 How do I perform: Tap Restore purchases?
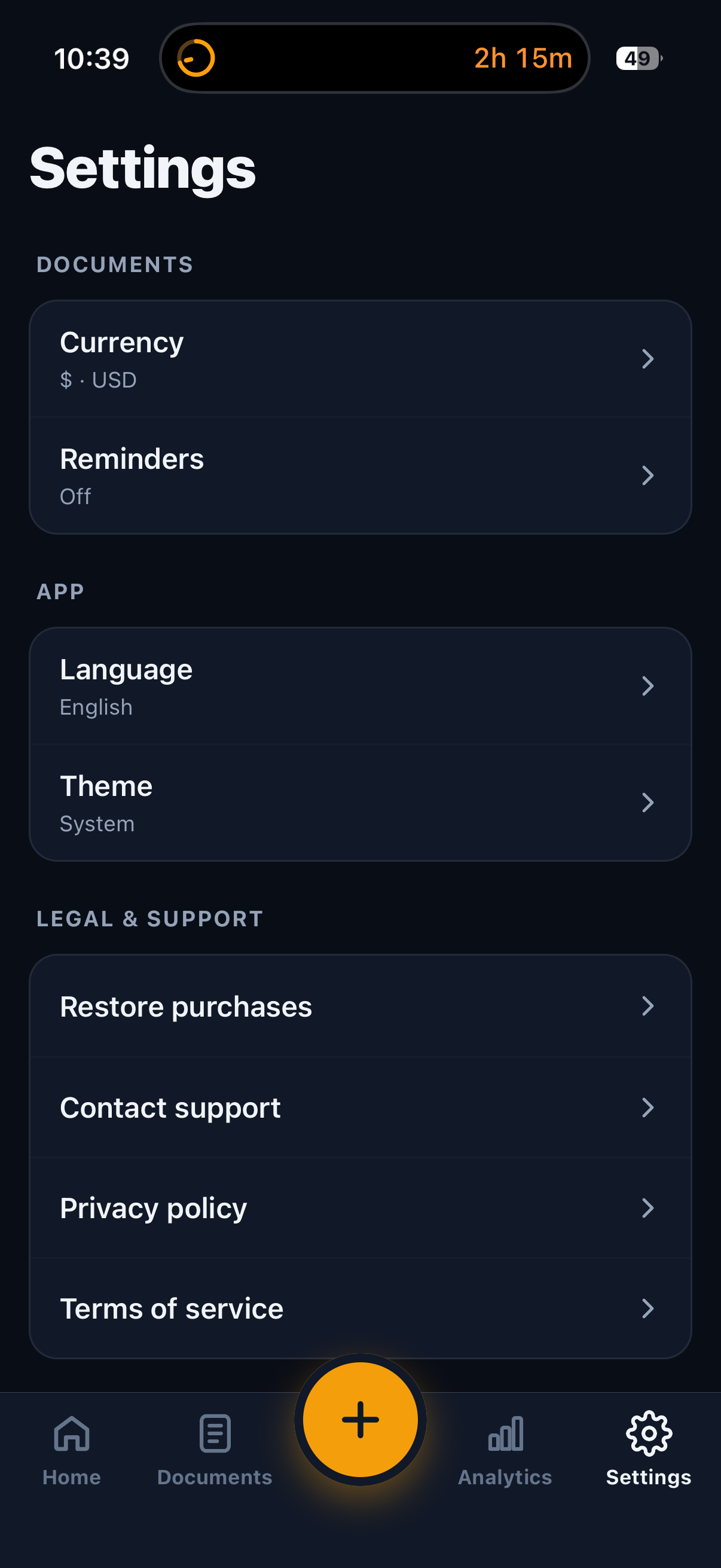point(360,1006)
